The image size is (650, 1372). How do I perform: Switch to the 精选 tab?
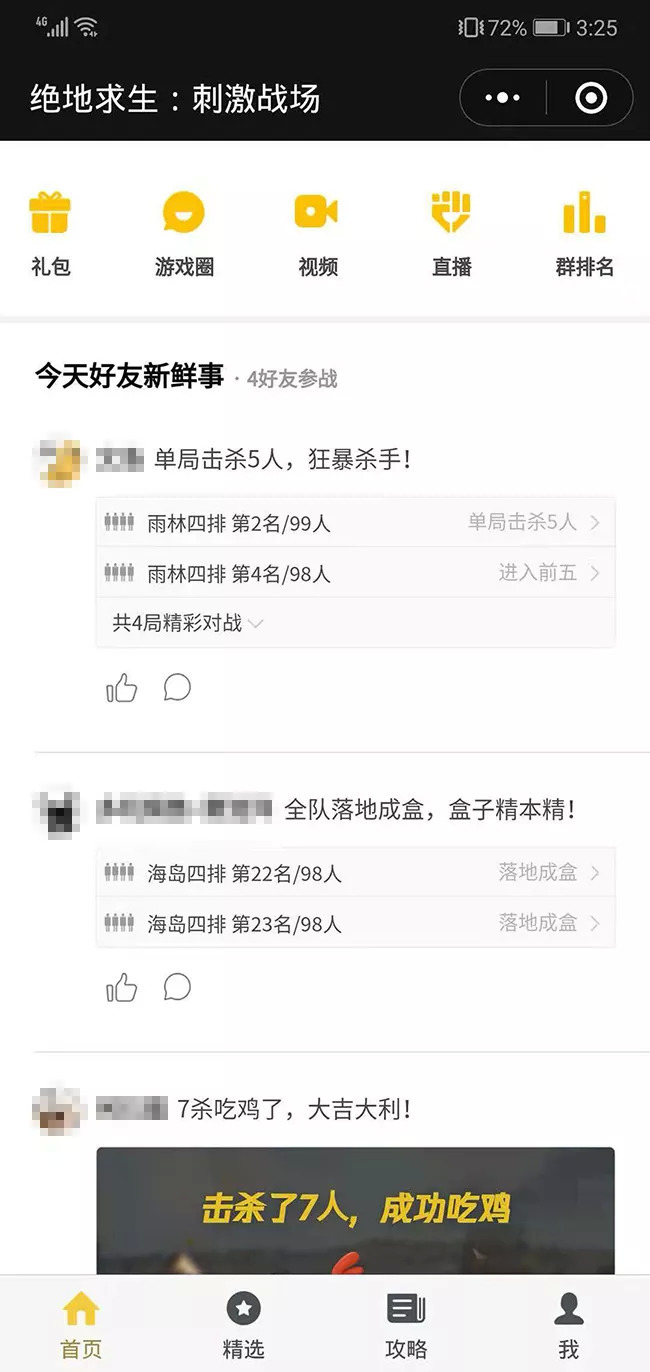coord(243,1324)
